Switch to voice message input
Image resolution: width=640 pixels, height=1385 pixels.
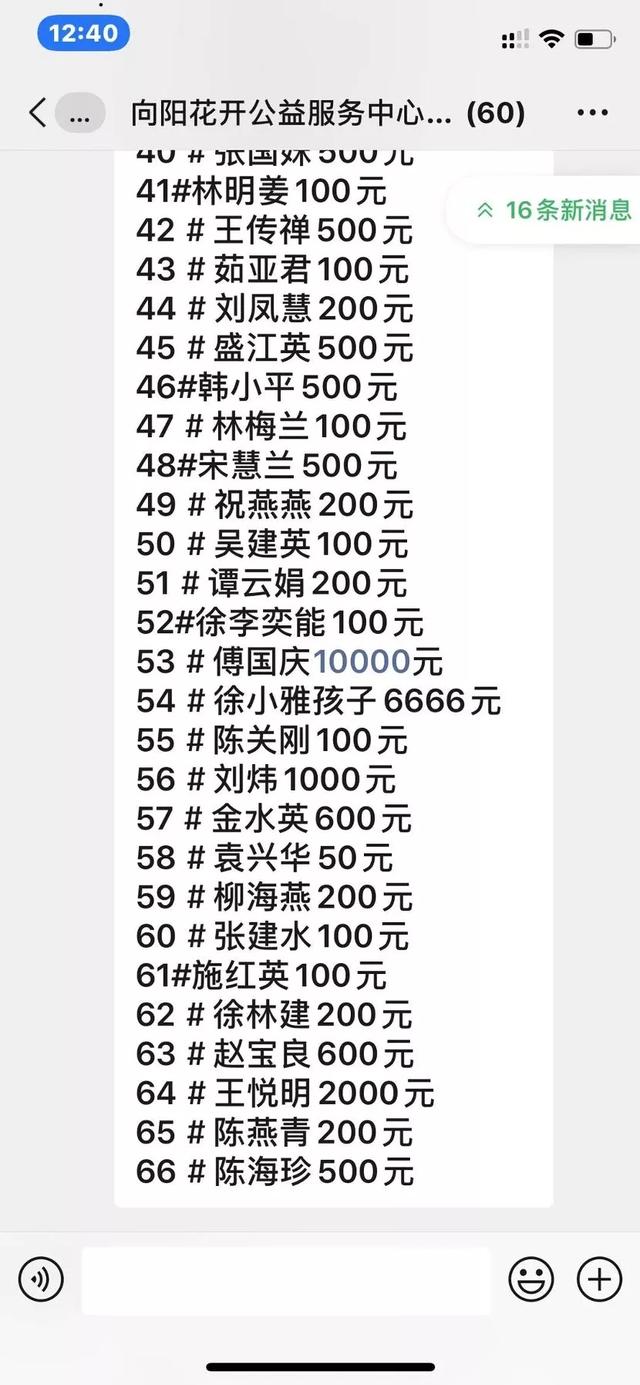click(41, 1279)
